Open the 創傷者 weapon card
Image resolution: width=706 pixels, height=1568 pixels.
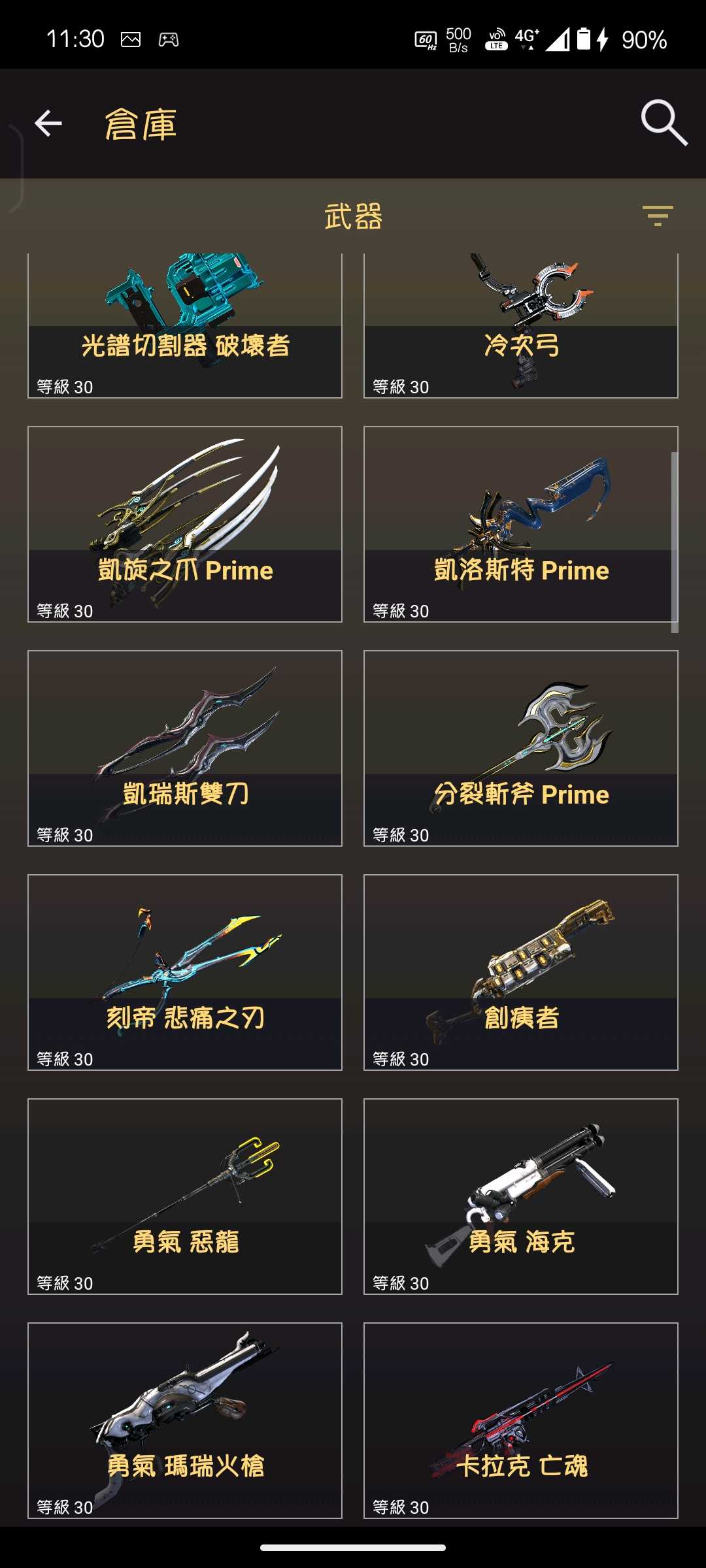pyautogui.click(x=521, y=972)
